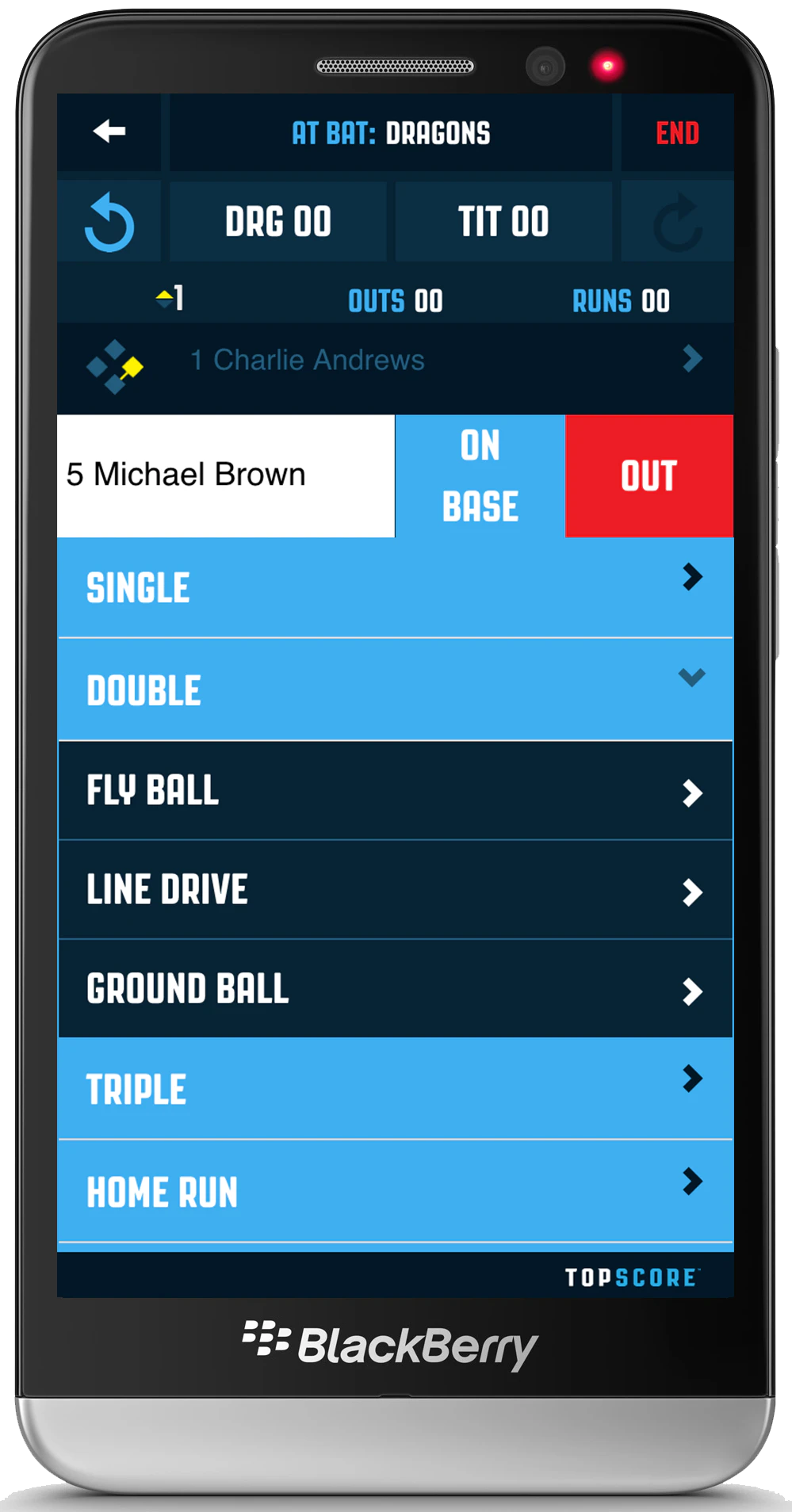This screenshot has height=1512, width=792.
Task: Select the Fly Ball outcome
Action: (x=394, y=790)
